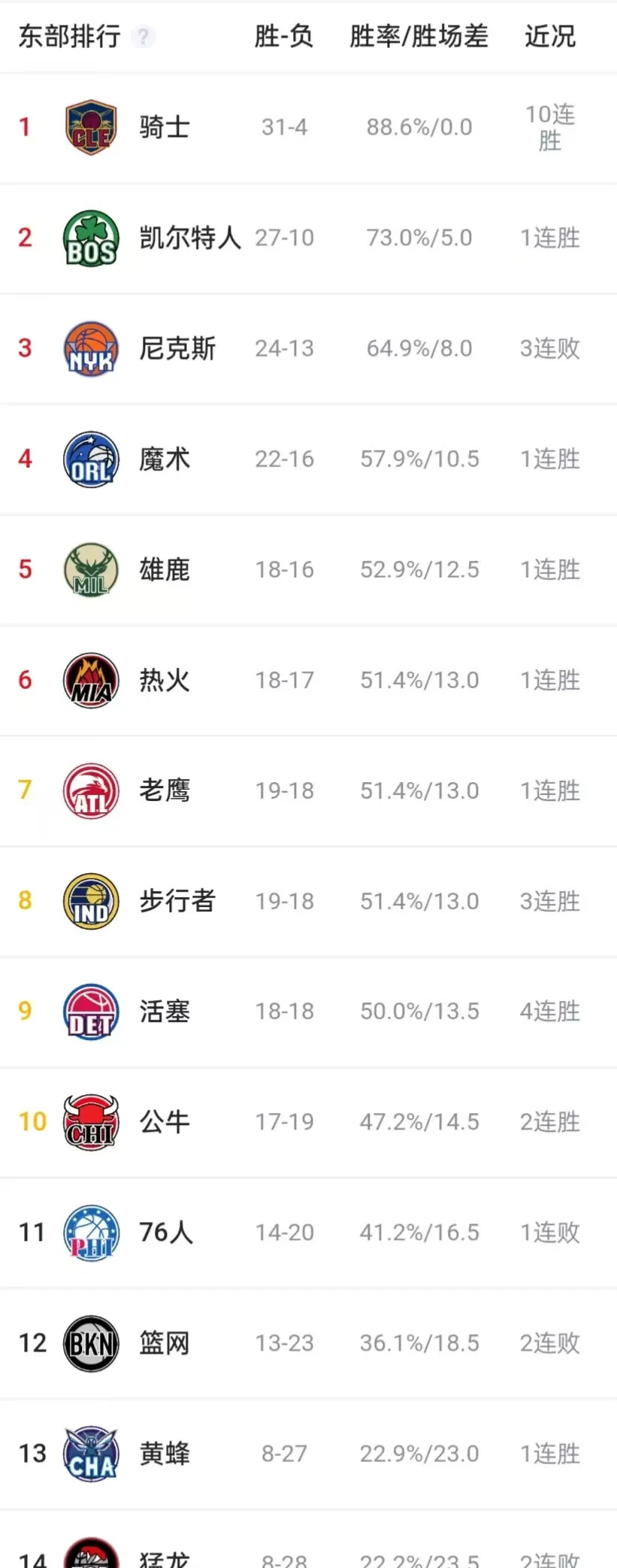Select the 步行者 row

(x=177, y=901)
